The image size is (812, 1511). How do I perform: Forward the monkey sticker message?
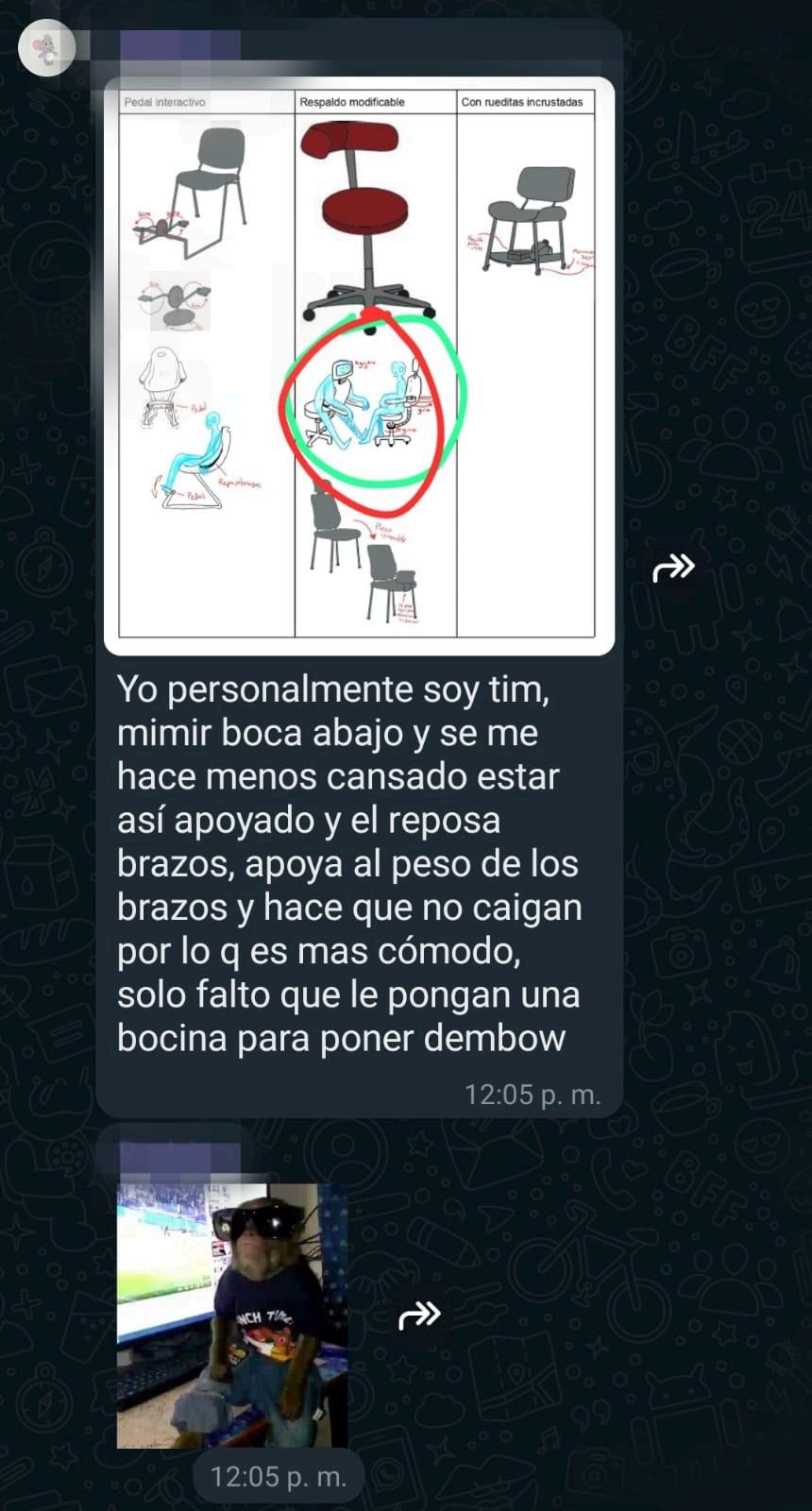click(419, 1315)
